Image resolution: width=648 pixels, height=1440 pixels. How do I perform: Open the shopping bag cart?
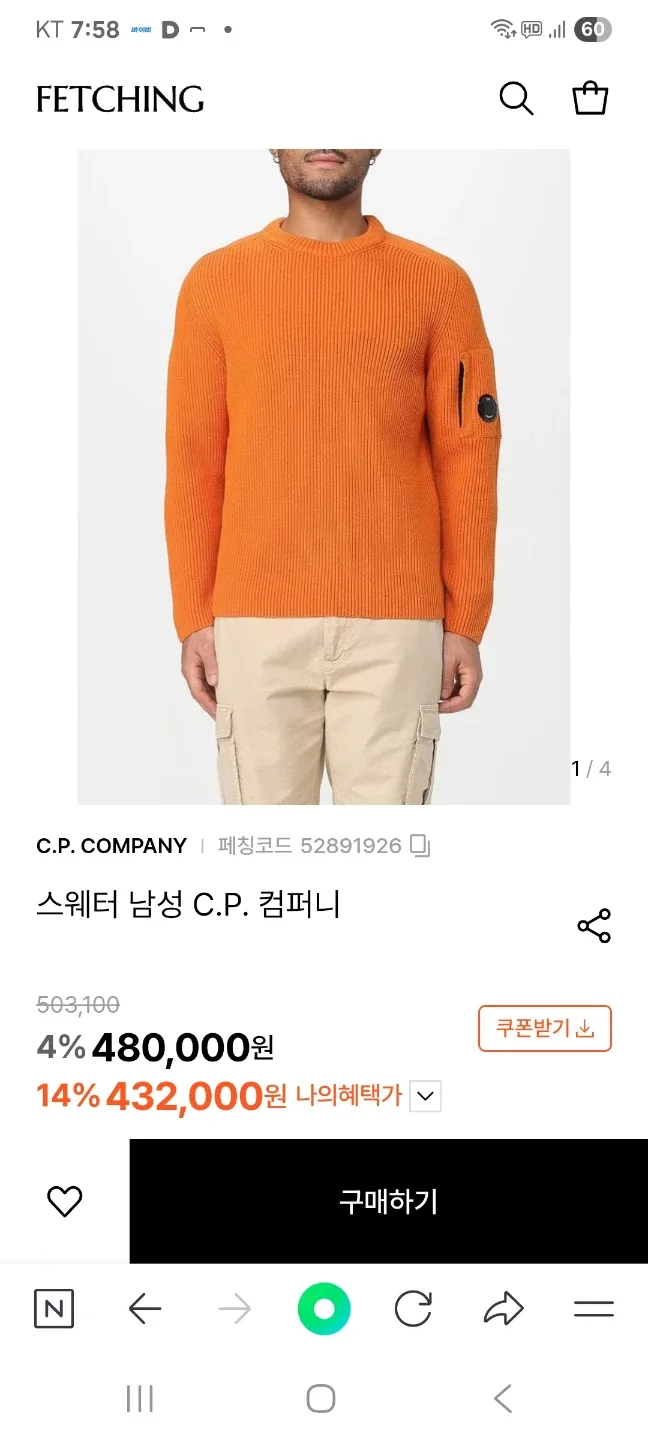coord(590,98)
